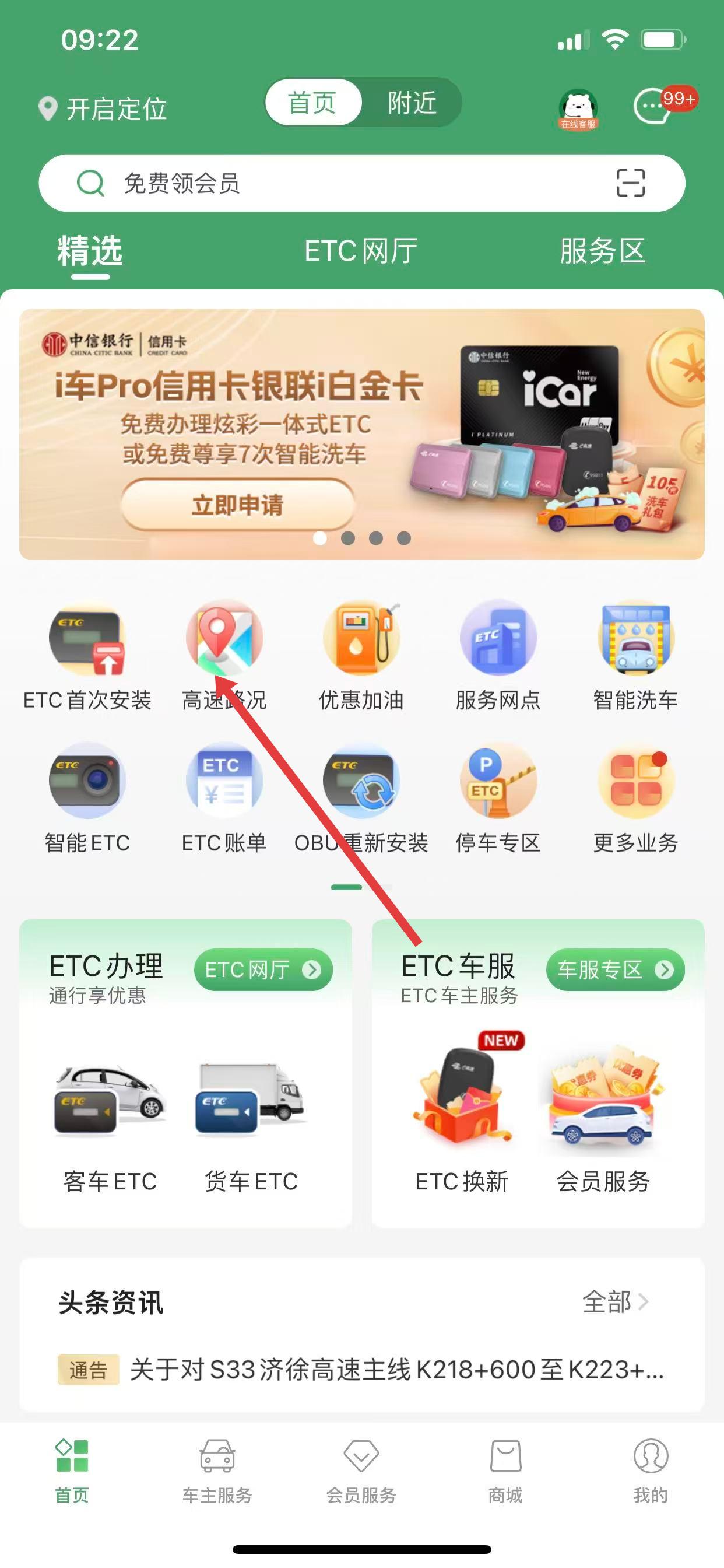Switch to the 服务区 top tab
The height and width of the screenshot is (1568, 724).
point(602,251)
